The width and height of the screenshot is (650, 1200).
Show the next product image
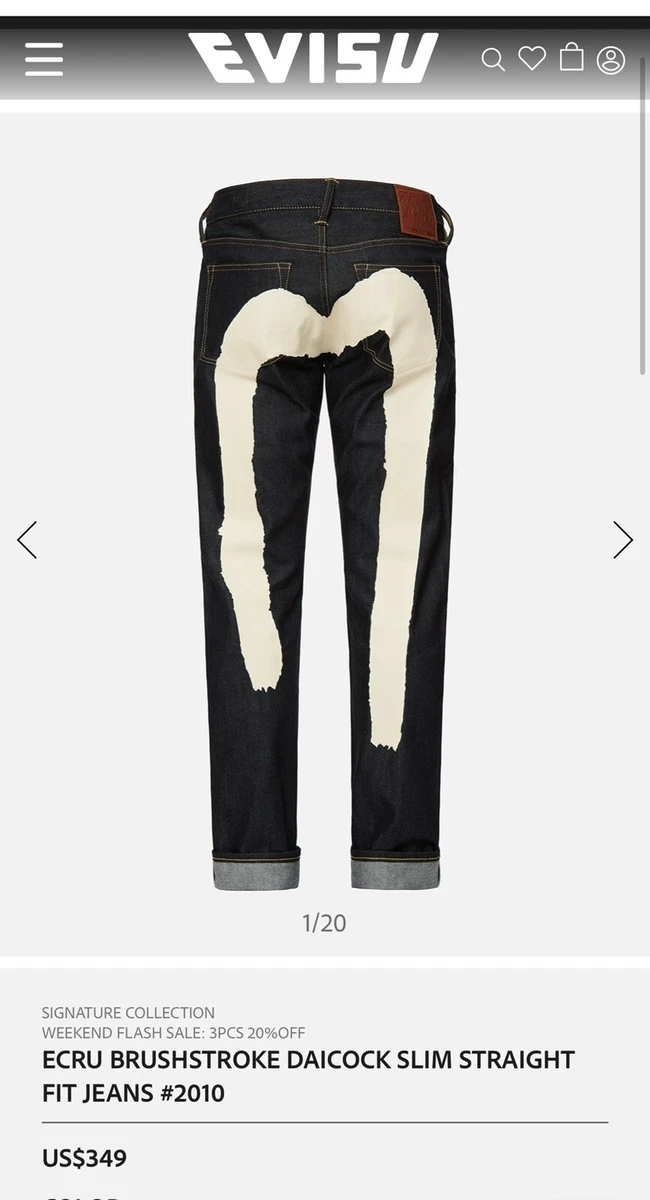tap(623, 540)
